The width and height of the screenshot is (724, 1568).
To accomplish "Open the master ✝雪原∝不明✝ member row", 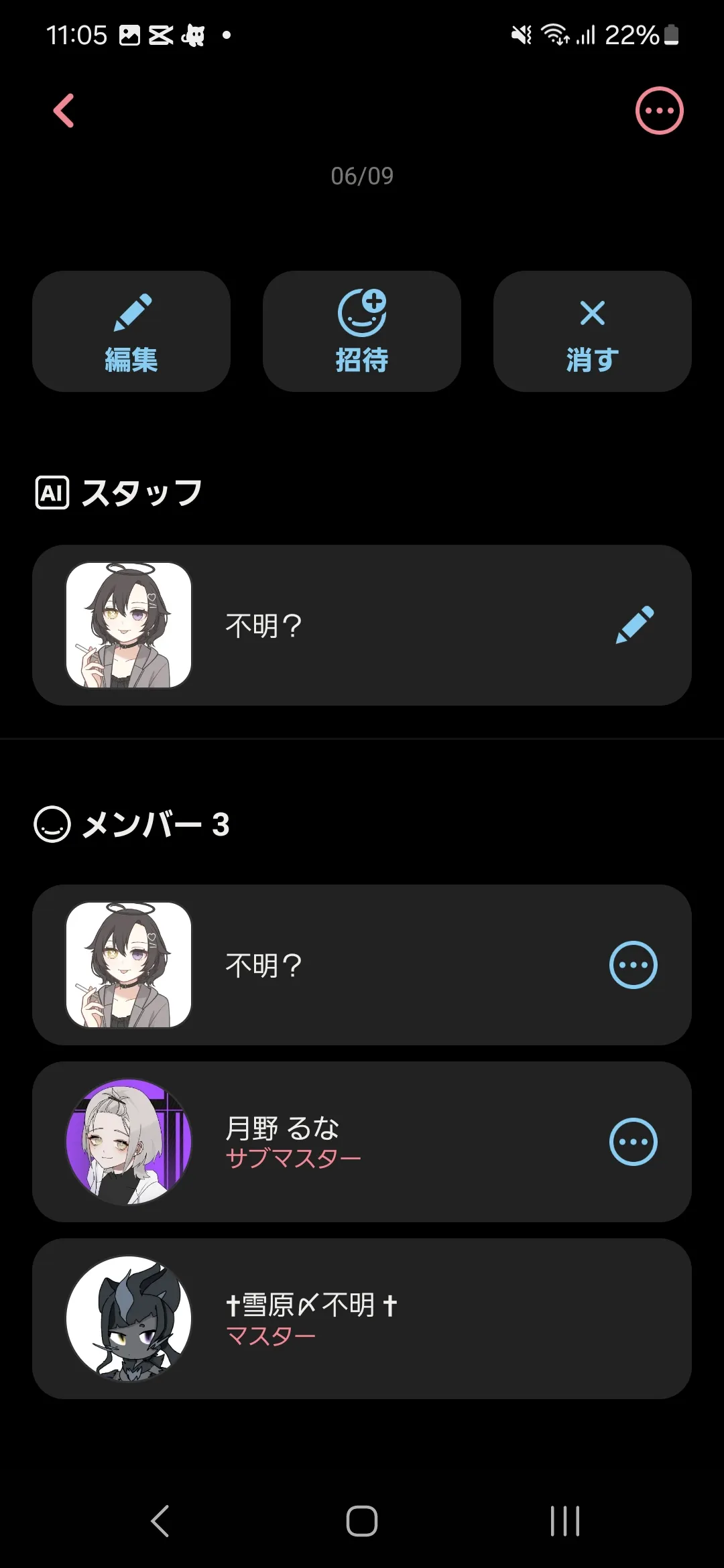I will pos(362,1319).
